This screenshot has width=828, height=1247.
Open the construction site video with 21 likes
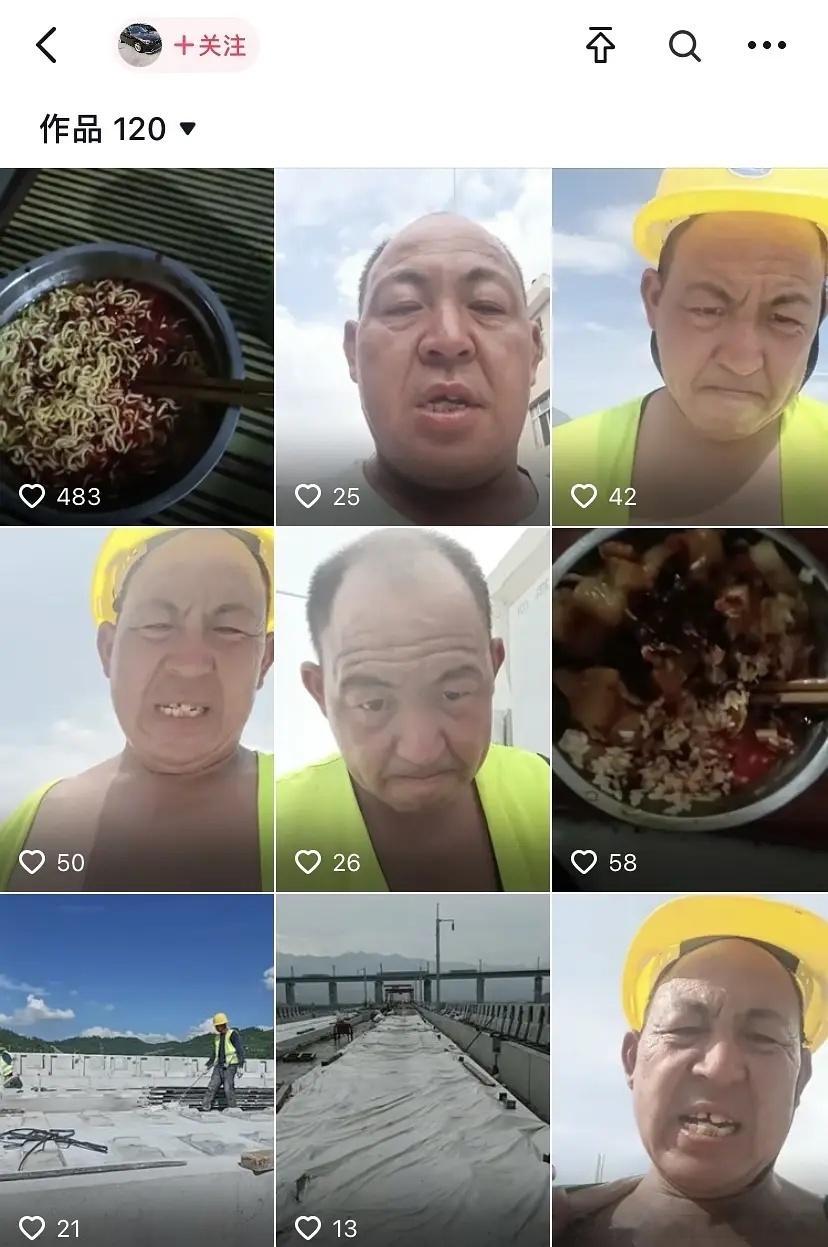click(x=136, y=1070)
